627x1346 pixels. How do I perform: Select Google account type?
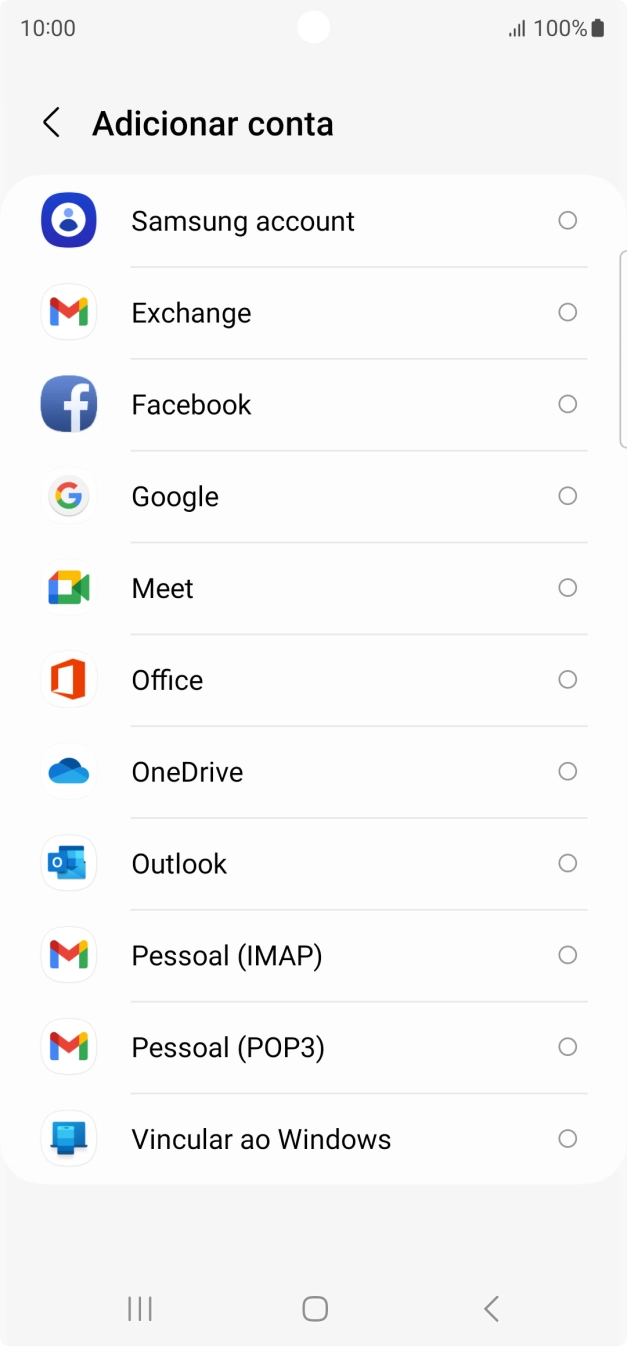(313, 497)
